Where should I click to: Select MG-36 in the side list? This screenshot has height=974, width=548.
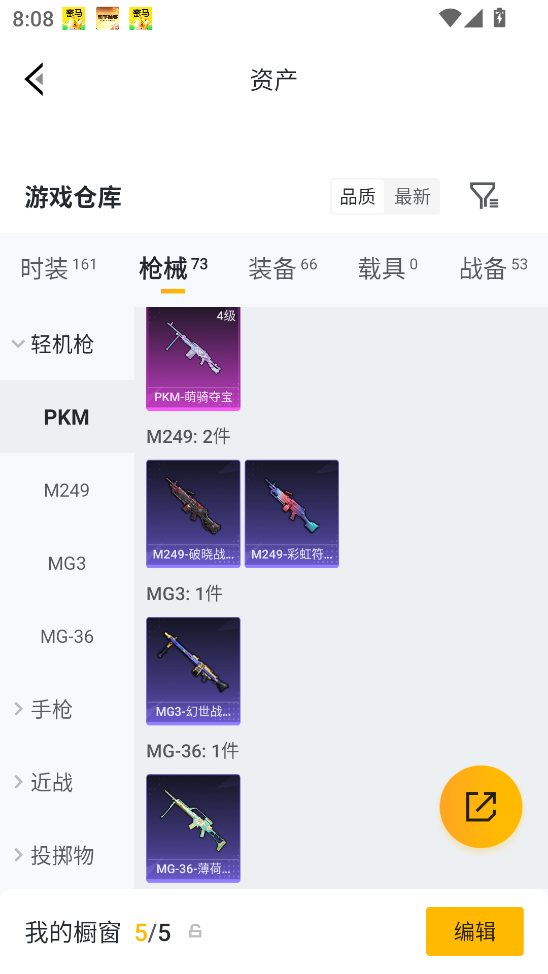click(66, 636)
